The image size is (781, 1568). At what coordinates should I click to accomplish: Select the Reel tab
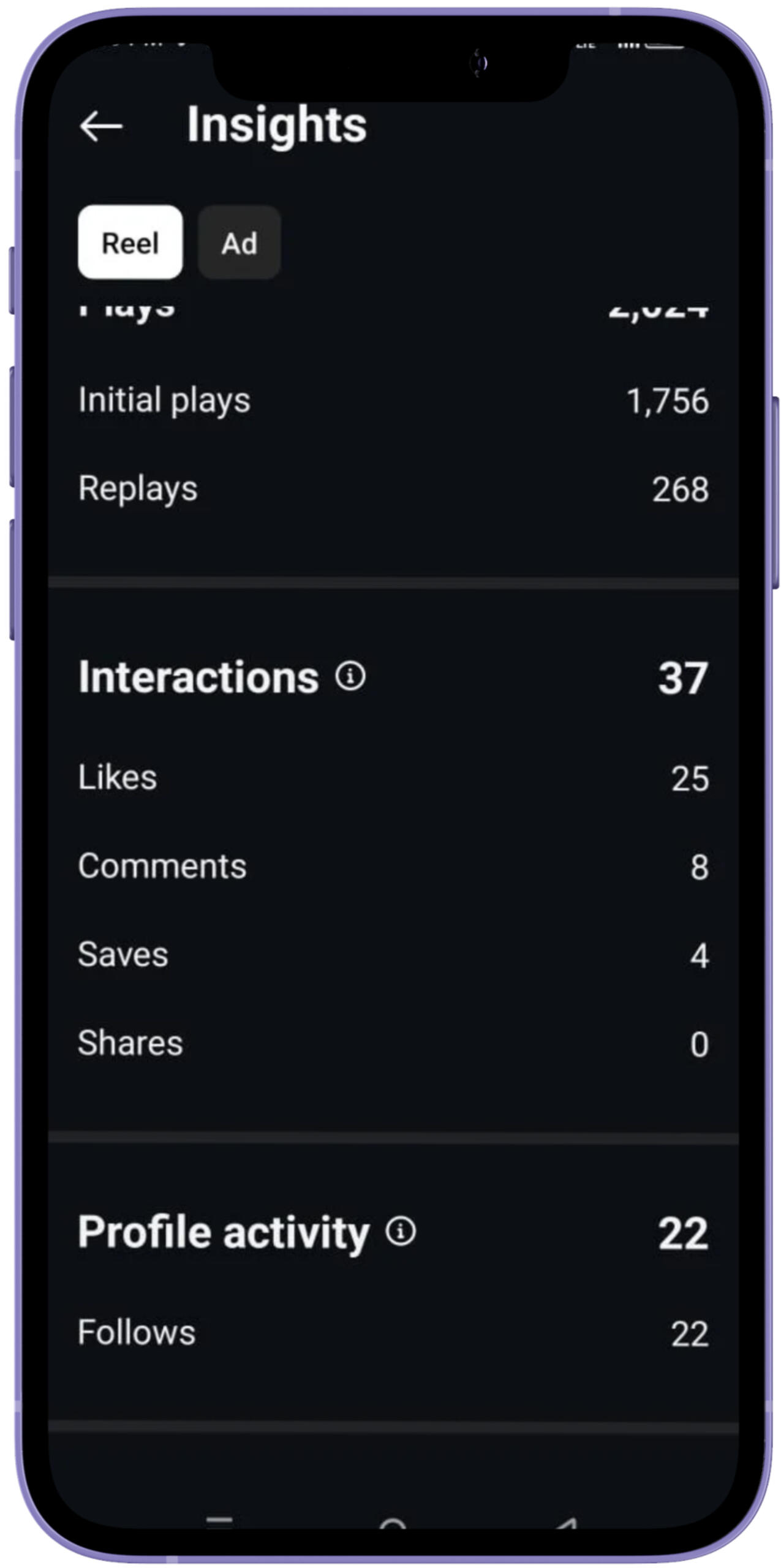(130, 243)
